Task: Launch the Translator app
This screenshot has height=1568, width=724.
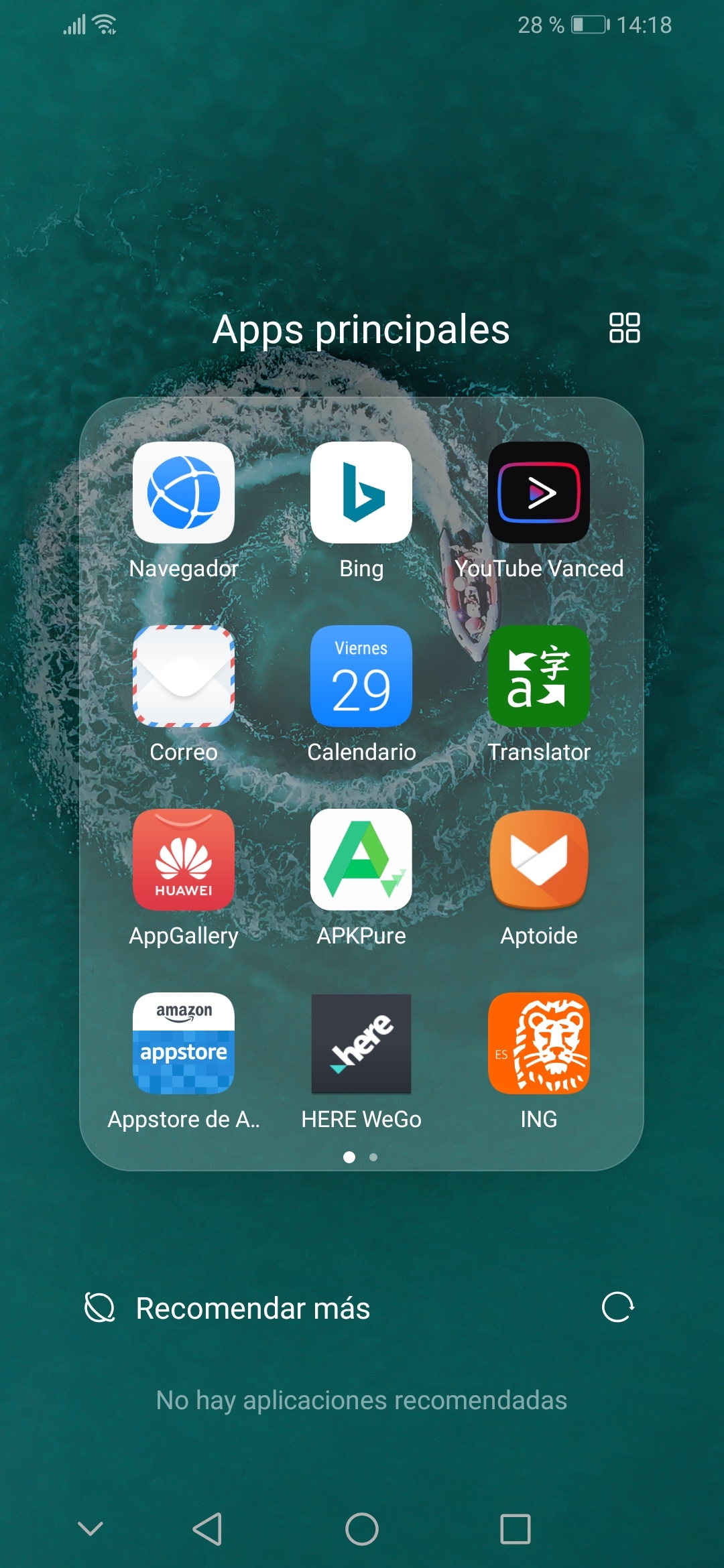Action: (x=539, y=676)
